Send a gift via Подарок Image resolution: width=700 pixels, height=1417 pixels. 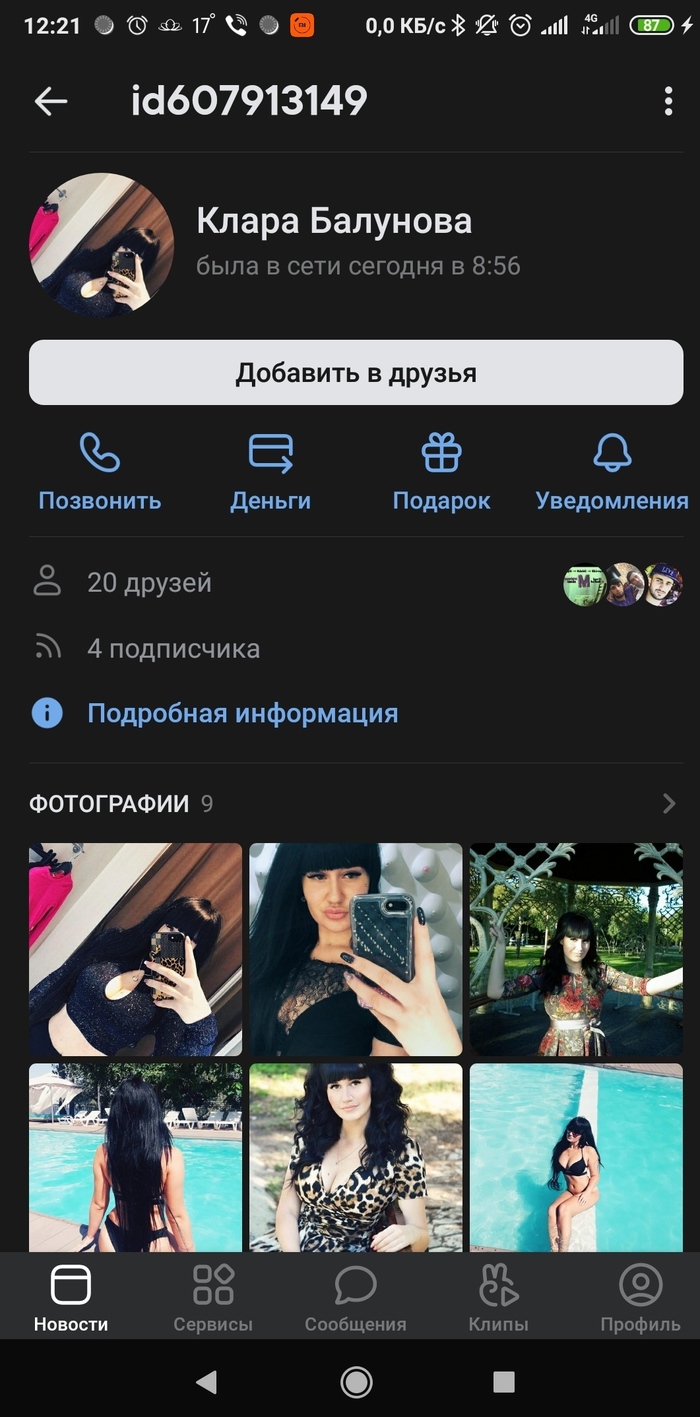tap(441, 473)
